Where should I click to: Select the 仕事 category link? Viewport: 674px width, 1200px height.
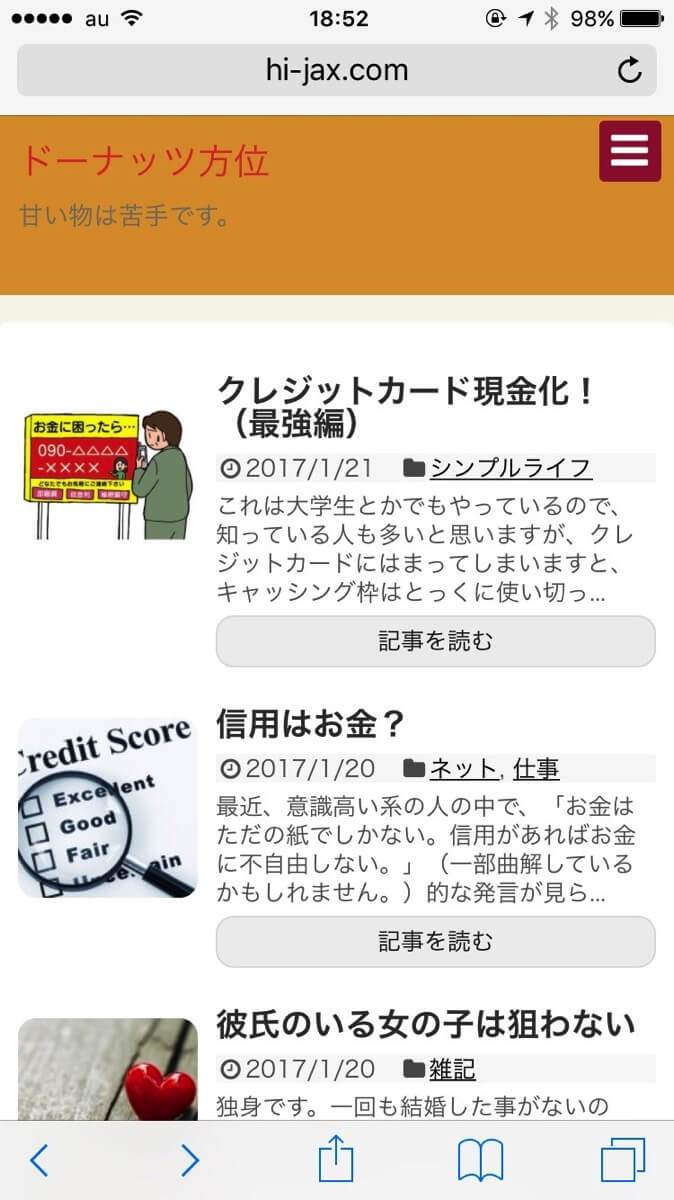[x=536, y=768]
